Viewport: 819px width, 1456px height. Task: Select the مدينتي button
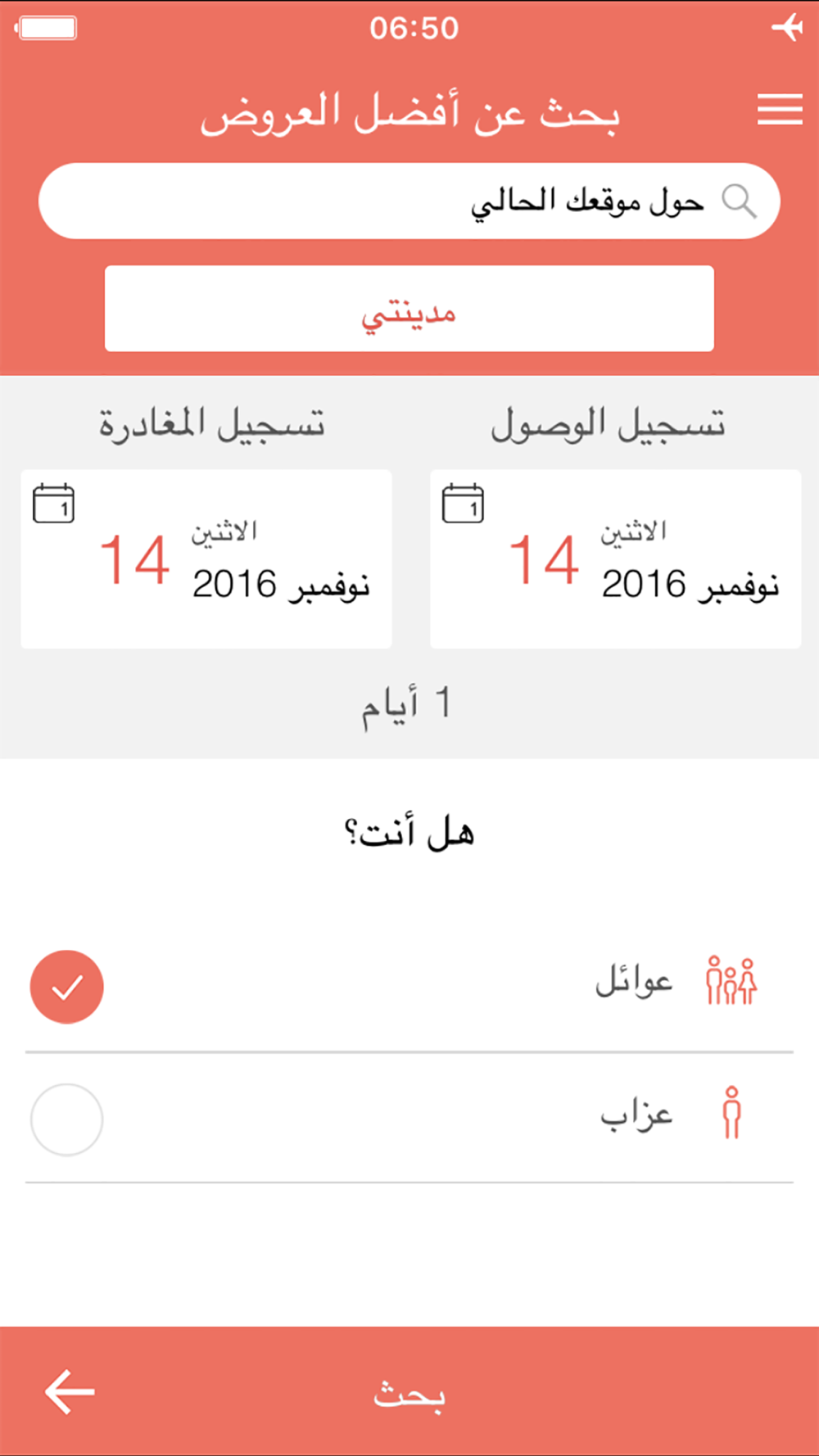[x=409, y=309]
